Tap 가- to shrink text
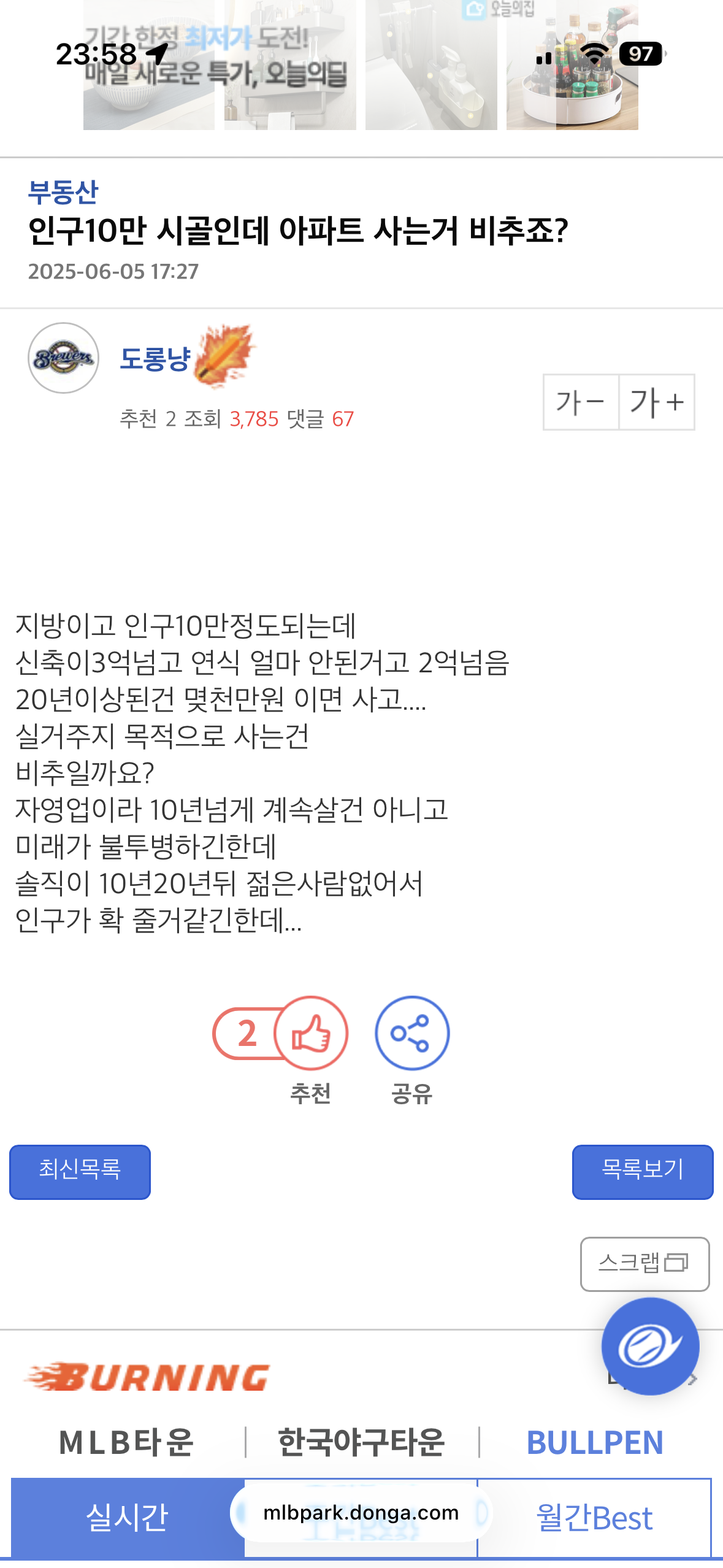This screenshot has height=1568, width=723. pos(582,402)
